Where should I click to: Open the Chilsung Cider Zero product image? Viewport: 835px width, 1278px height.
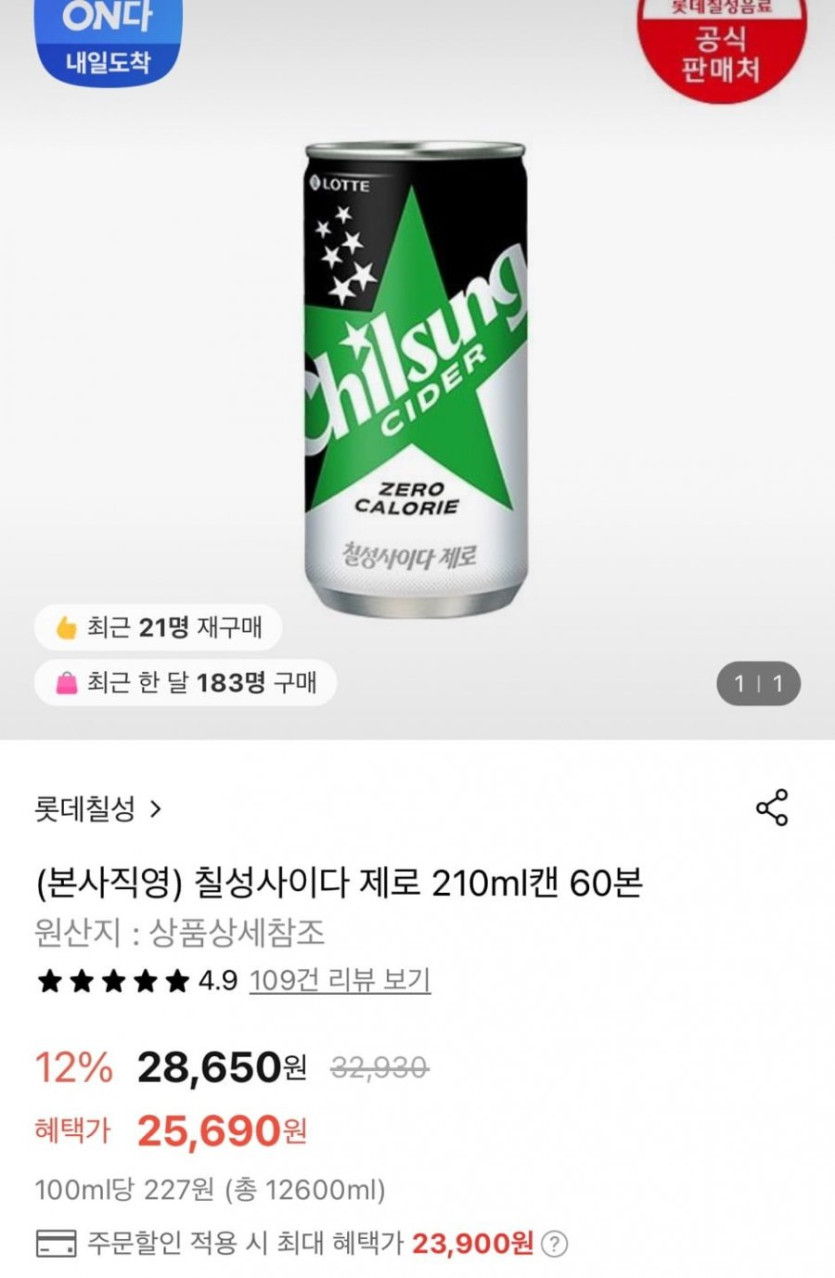416,380
